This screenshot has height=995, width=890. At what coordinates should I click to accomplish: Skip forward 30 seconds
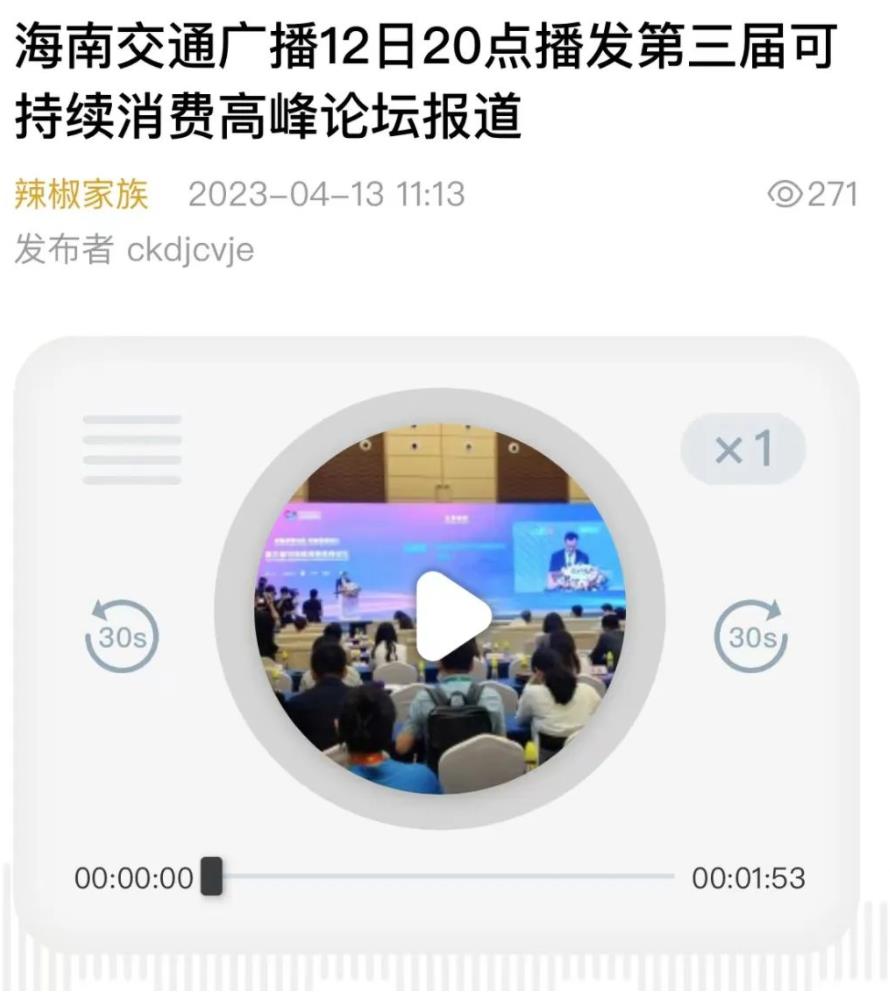(751, 635)
